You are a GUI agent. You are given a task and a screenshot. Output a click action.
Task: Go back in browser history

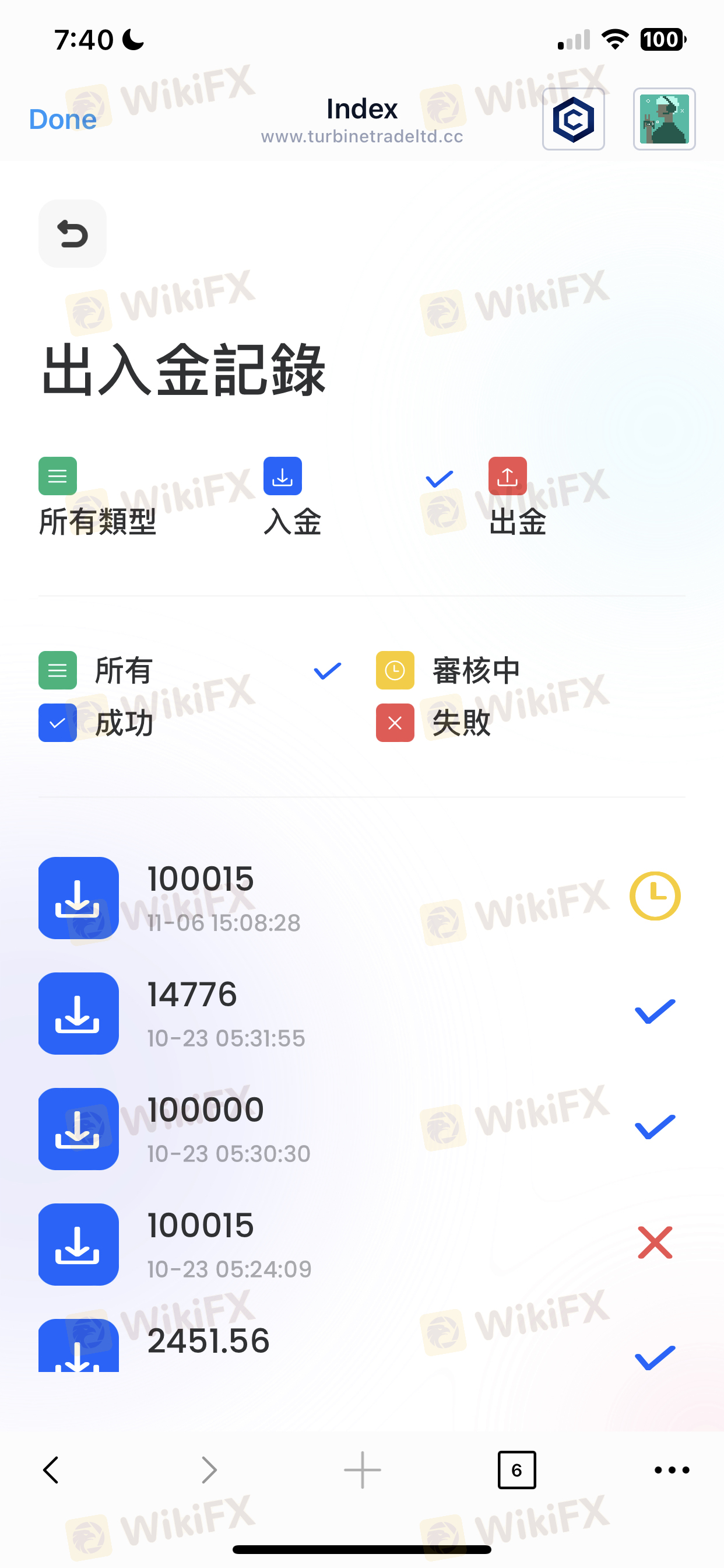(x=52, y=1470)
